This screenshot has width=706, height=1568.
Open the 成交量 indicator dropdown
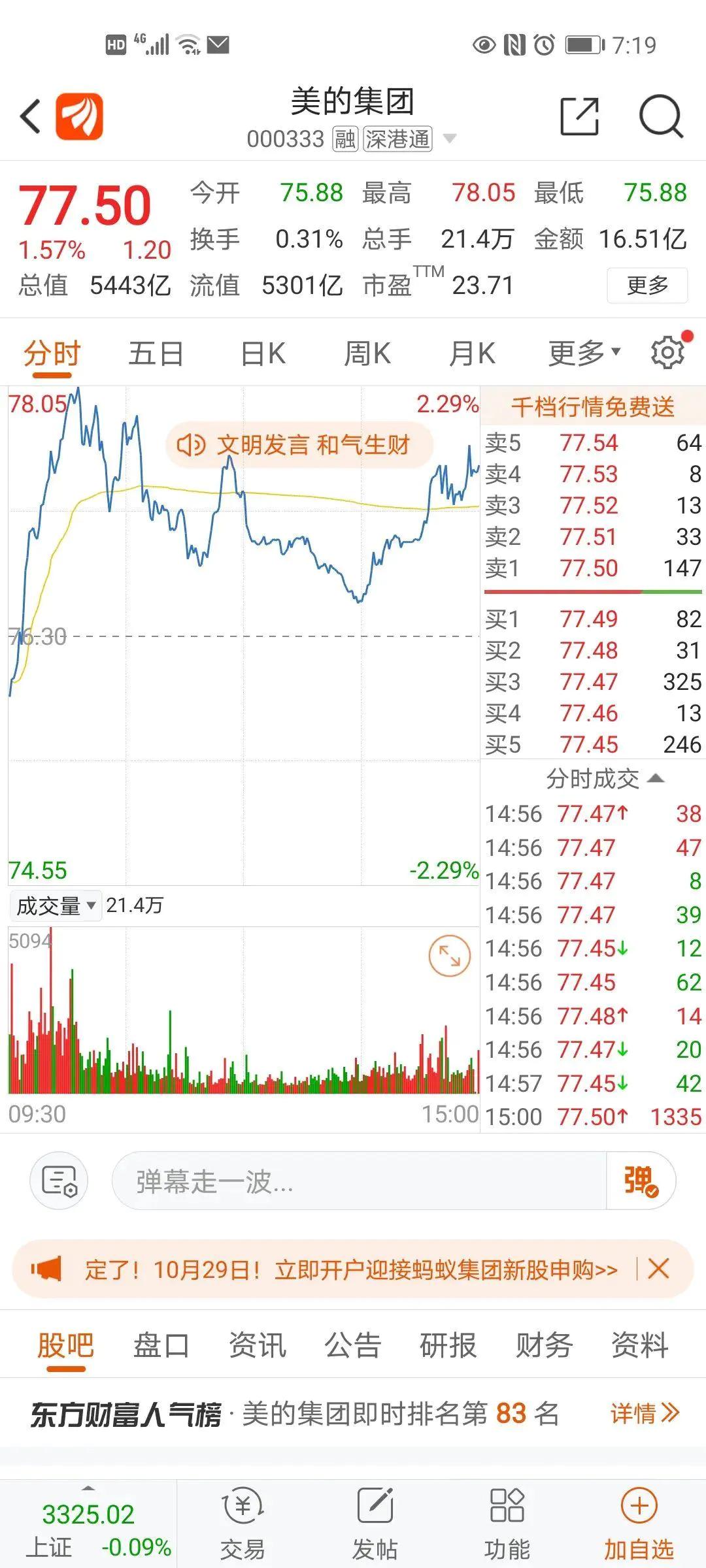coord(56,906)
